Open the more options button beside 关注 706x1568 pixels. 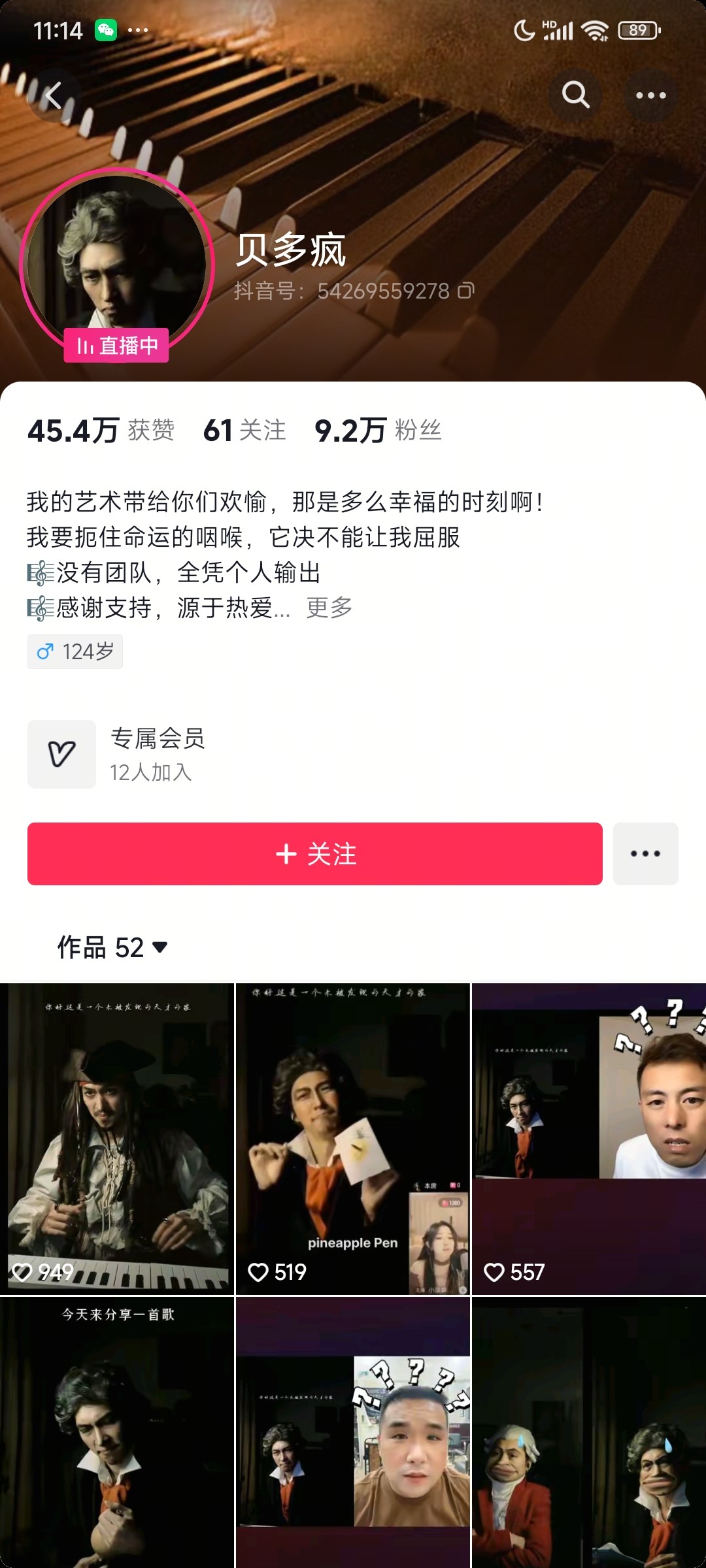click(x=645, y=854)
